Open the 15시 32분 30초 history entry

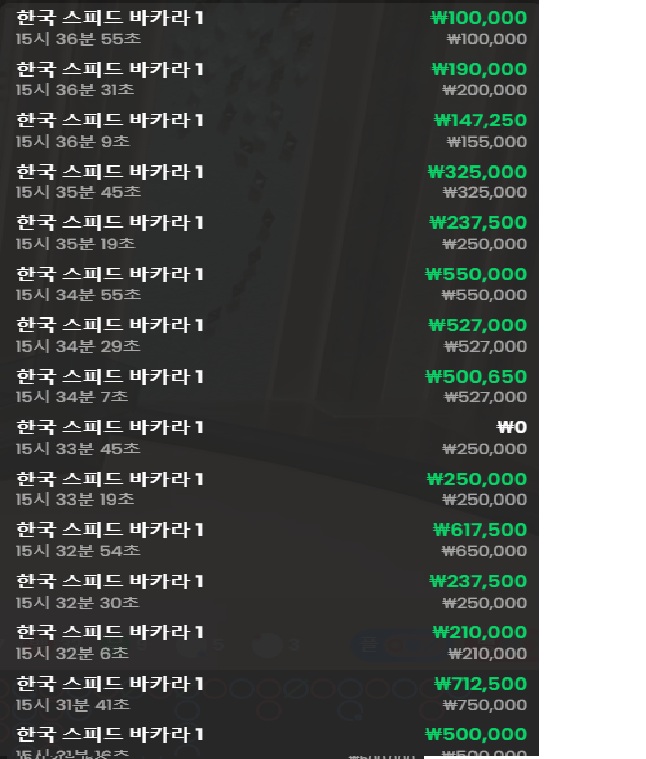[270, 591]
